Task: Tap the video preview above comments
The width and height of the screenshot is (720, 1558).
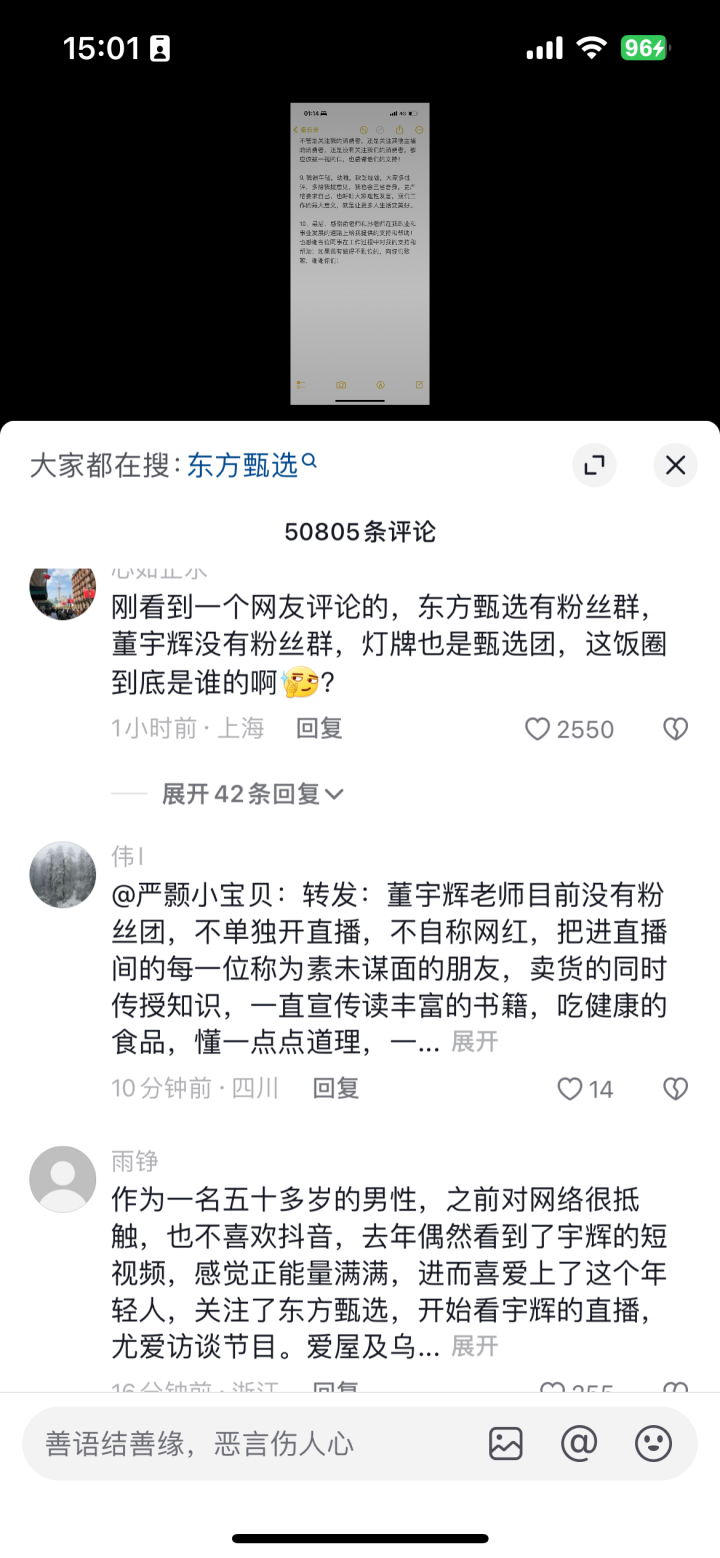Action: pos(360,253)
